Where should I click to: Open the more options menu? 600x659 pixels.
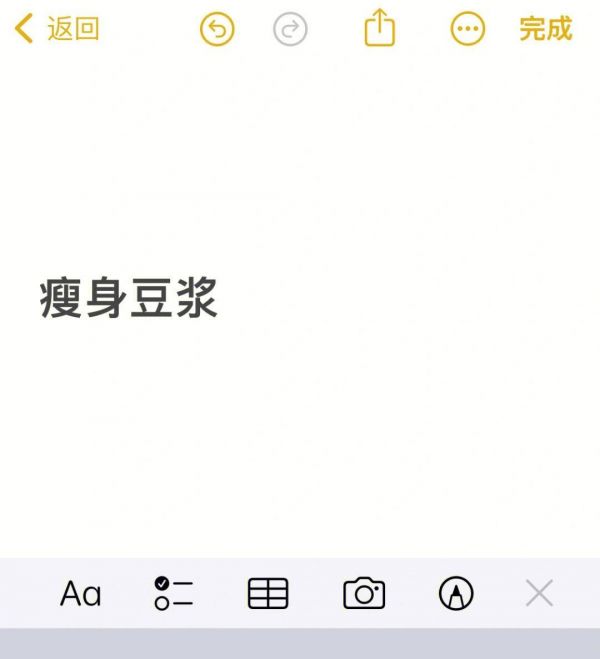(467, 29)
